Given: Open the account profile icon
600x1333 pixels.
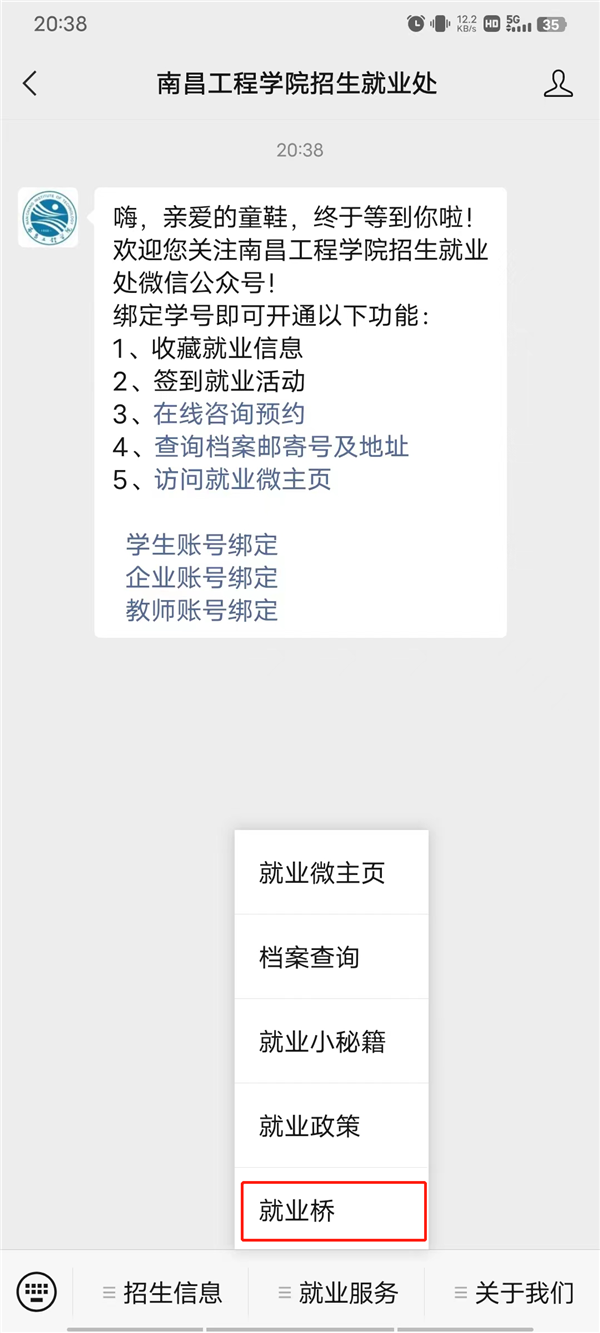Looking at the screenshot, I should click(558, 83).
